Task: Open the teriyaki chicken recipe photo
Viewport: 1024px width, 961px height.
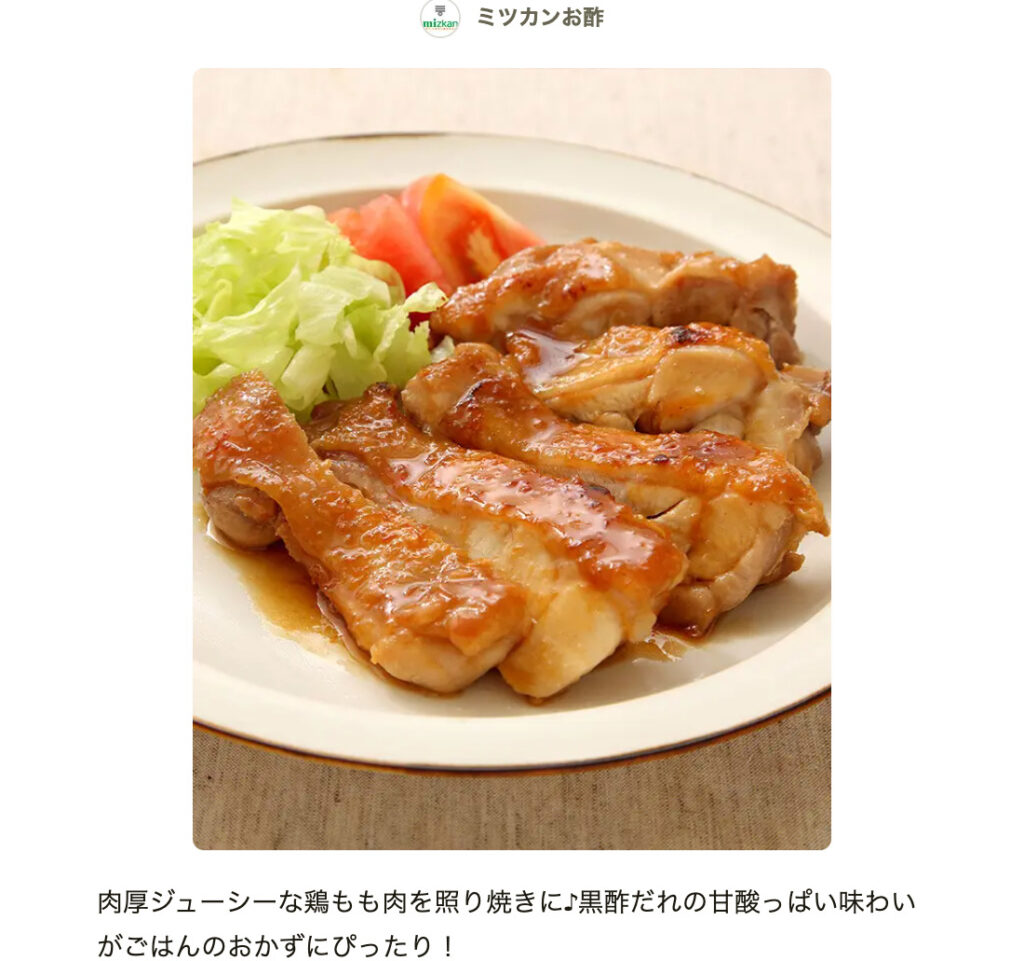Action: tap(511, 458)
